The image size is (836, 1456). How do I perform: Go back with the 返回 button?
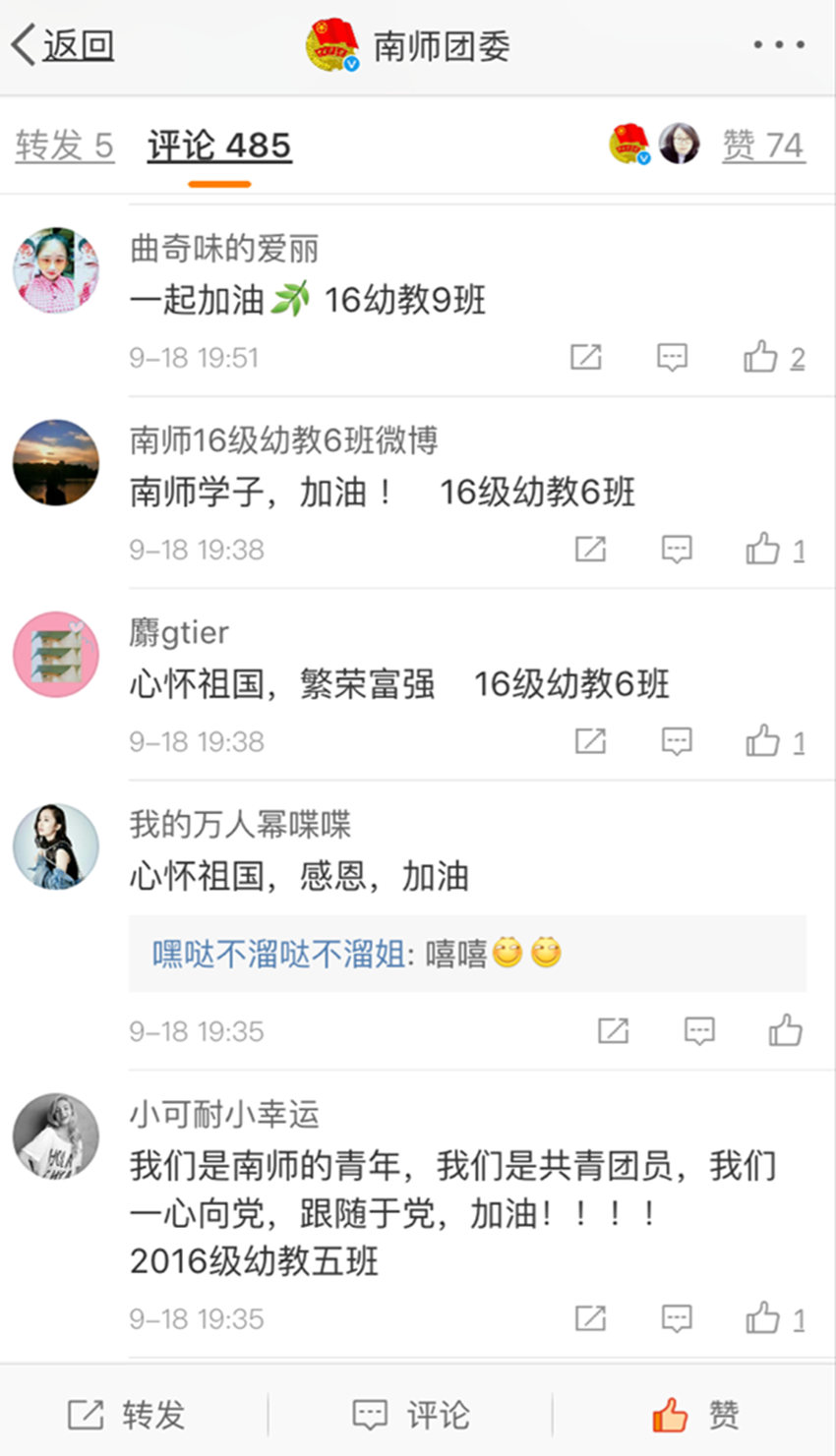[63, 45]
